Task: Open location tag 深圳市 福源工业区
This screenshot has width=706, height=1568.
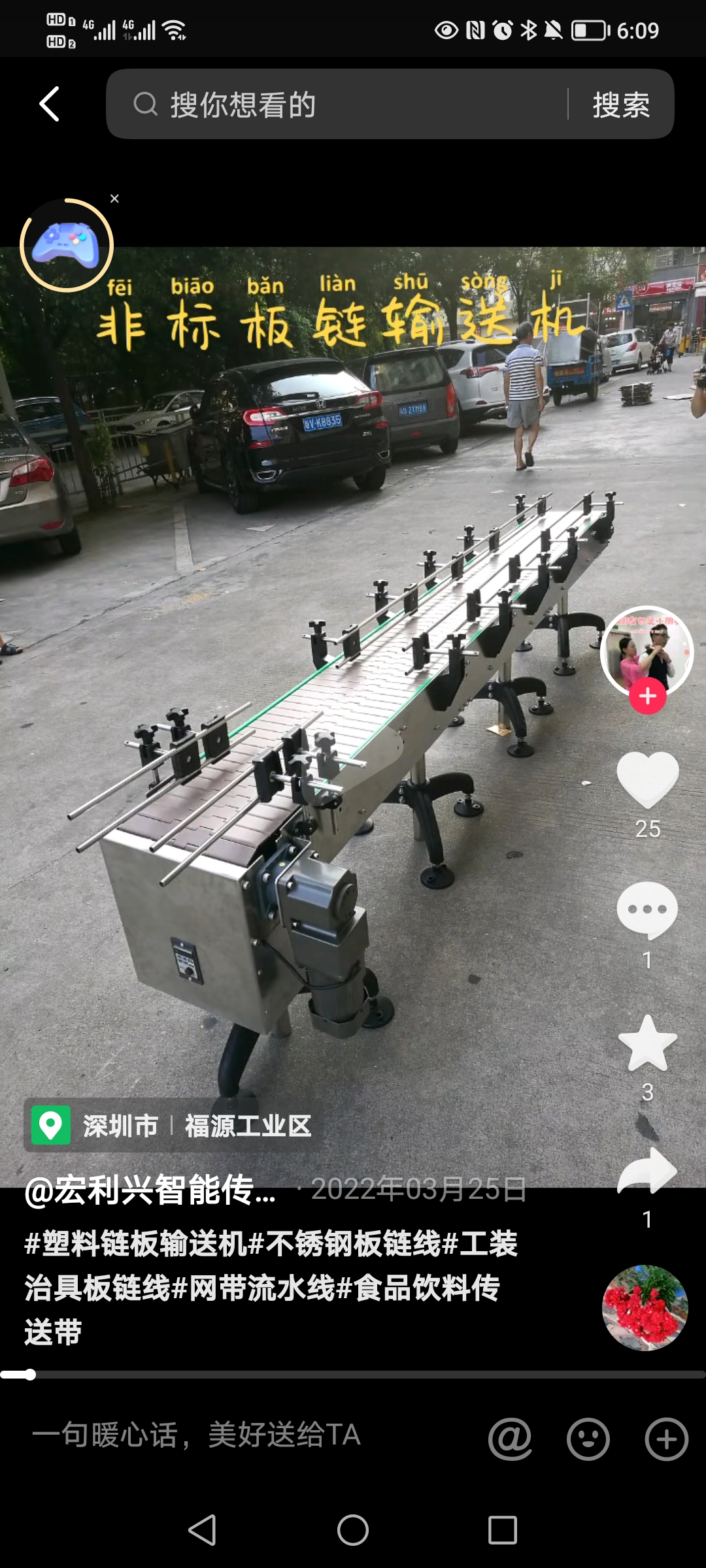Action: pos(173,1125)
